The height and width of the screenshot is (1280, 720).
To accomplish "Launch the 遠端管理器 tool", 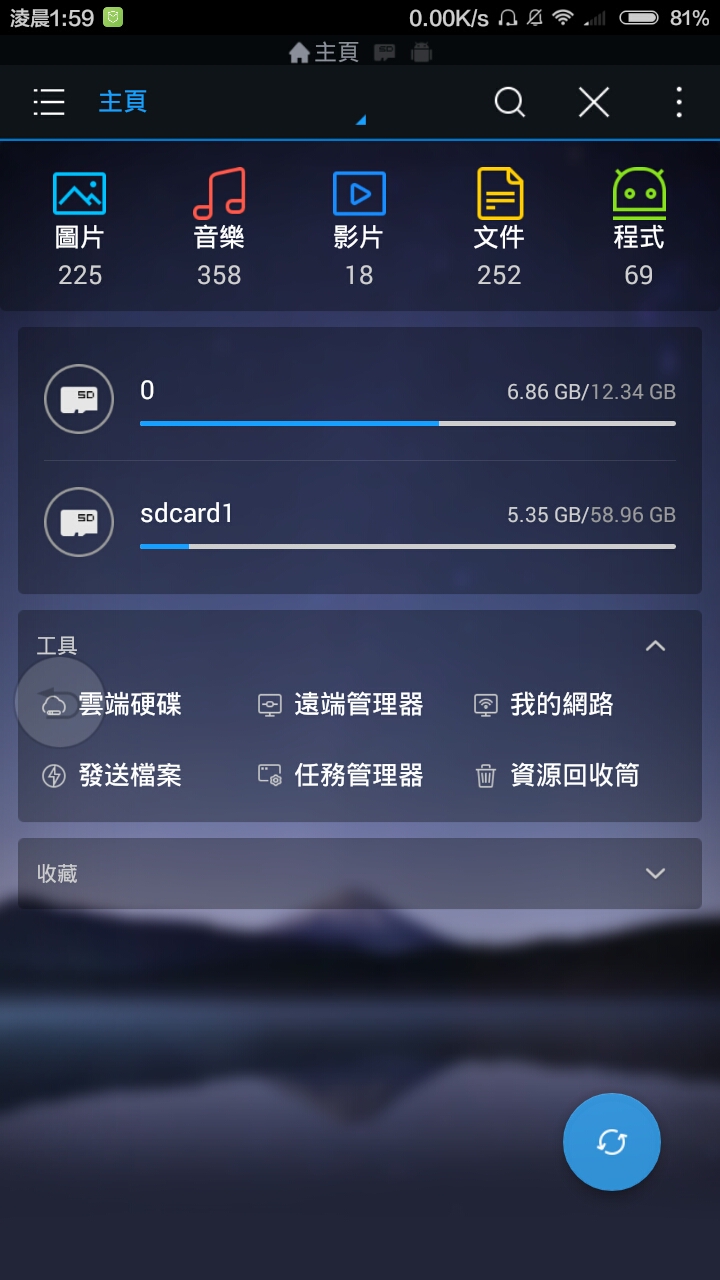I will tap(340, 705).
